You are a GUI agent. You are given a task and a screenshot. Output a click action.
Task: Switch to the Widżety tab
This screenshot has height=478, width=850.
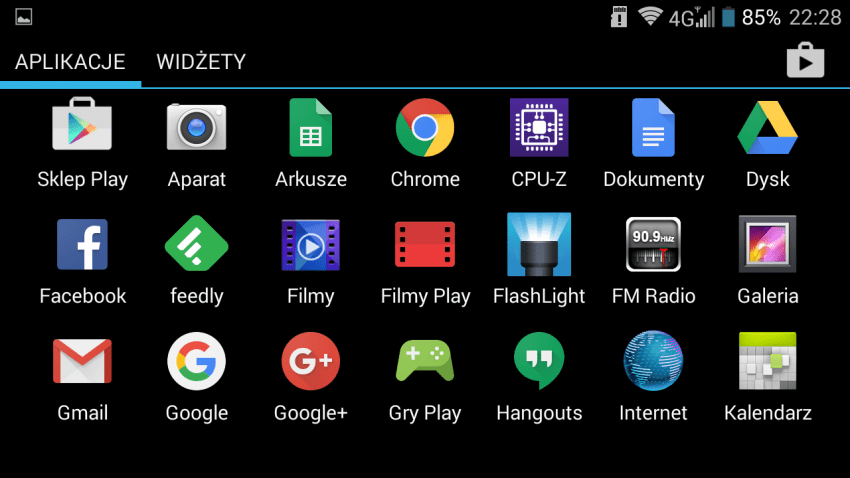tap(201, 62)
